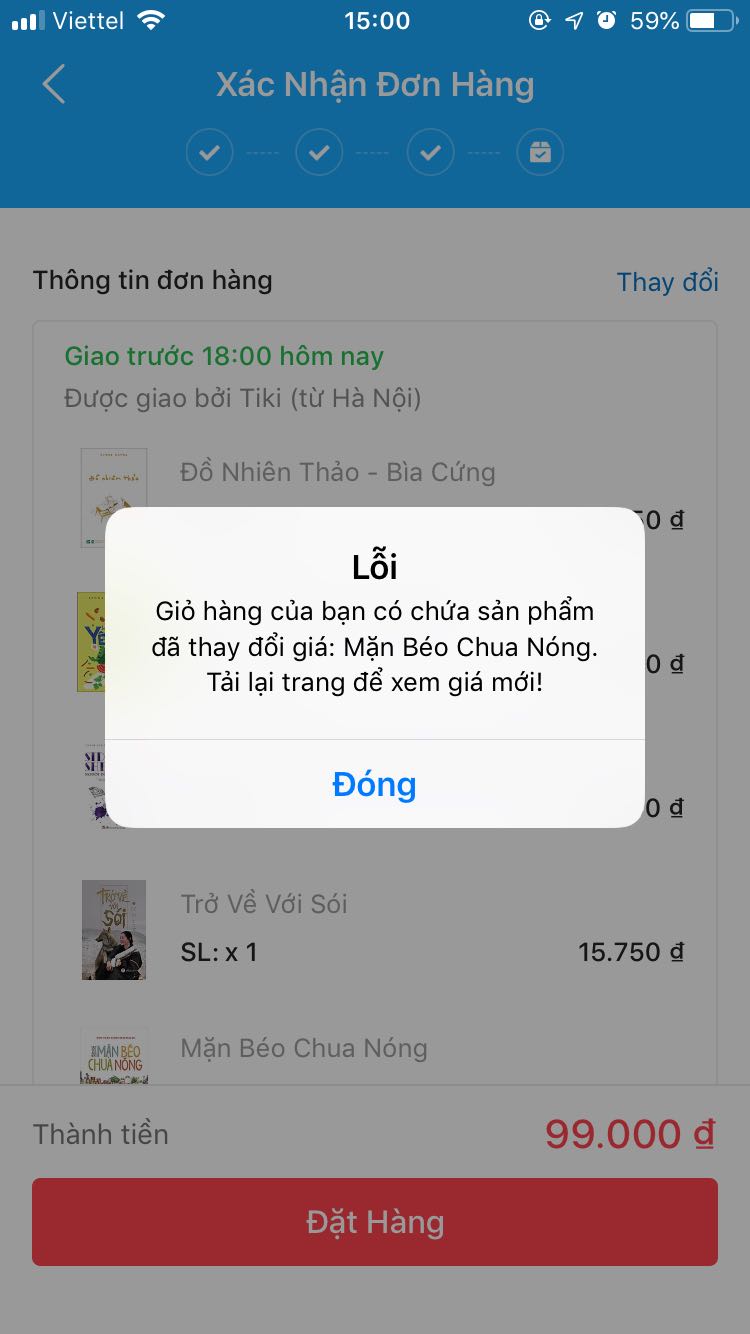
Task: Tap the Trở Về Với Sói book cover
Action: click(x=113, y=930)
